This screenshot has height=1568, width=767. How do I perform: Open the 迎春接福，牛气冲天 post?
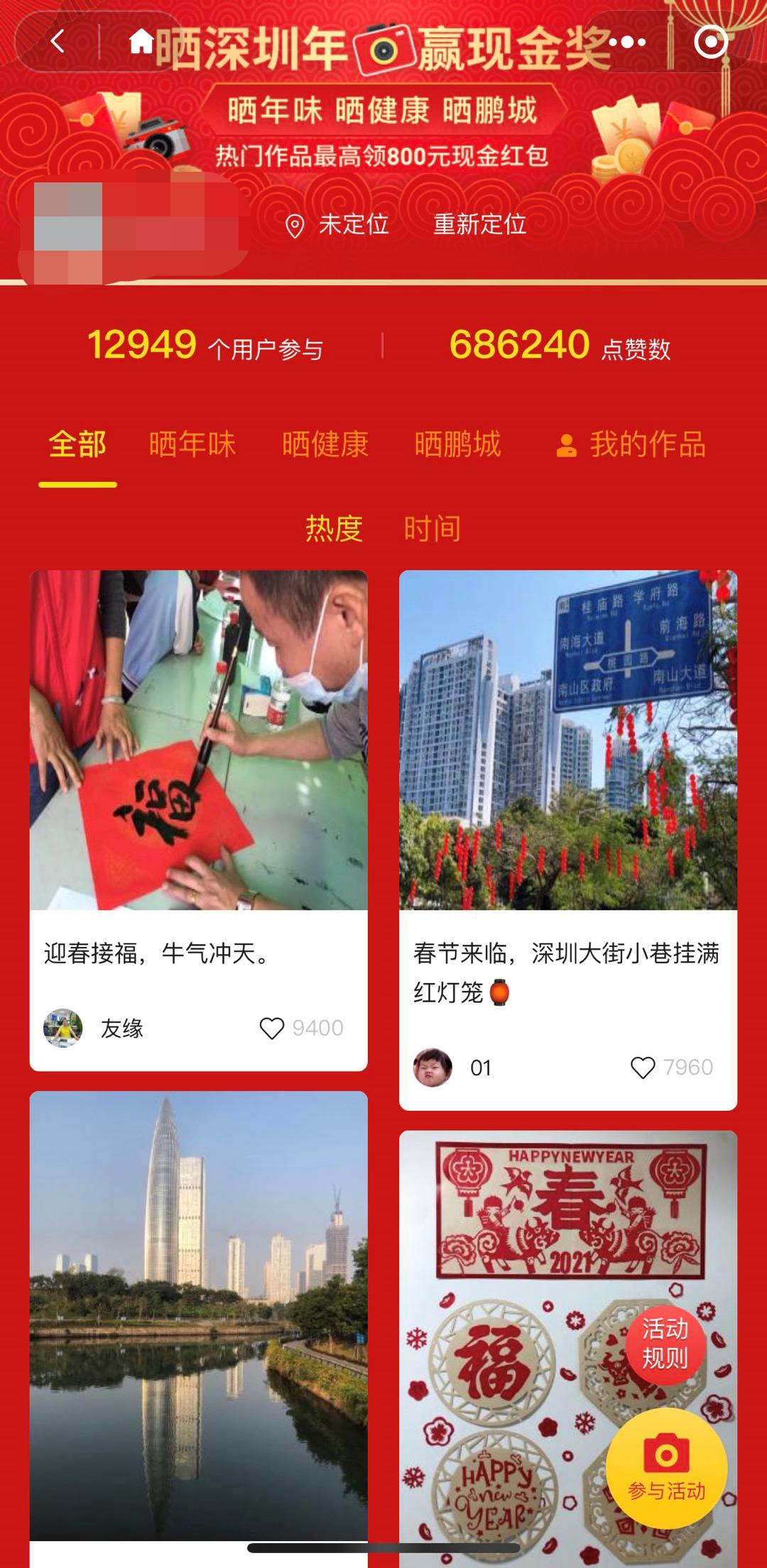coord(198,741)
